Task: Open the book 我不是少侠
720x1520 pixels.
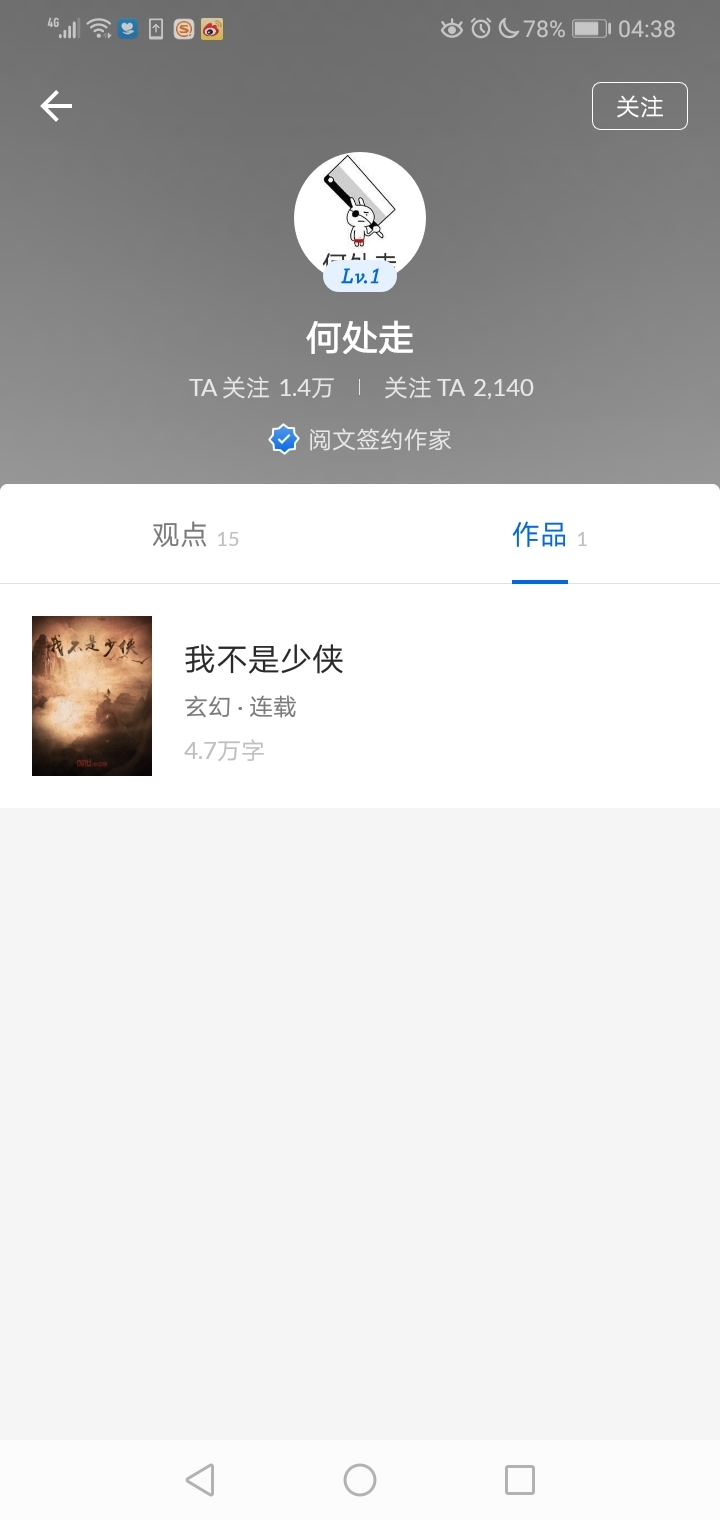Action: tap(264, 660)
